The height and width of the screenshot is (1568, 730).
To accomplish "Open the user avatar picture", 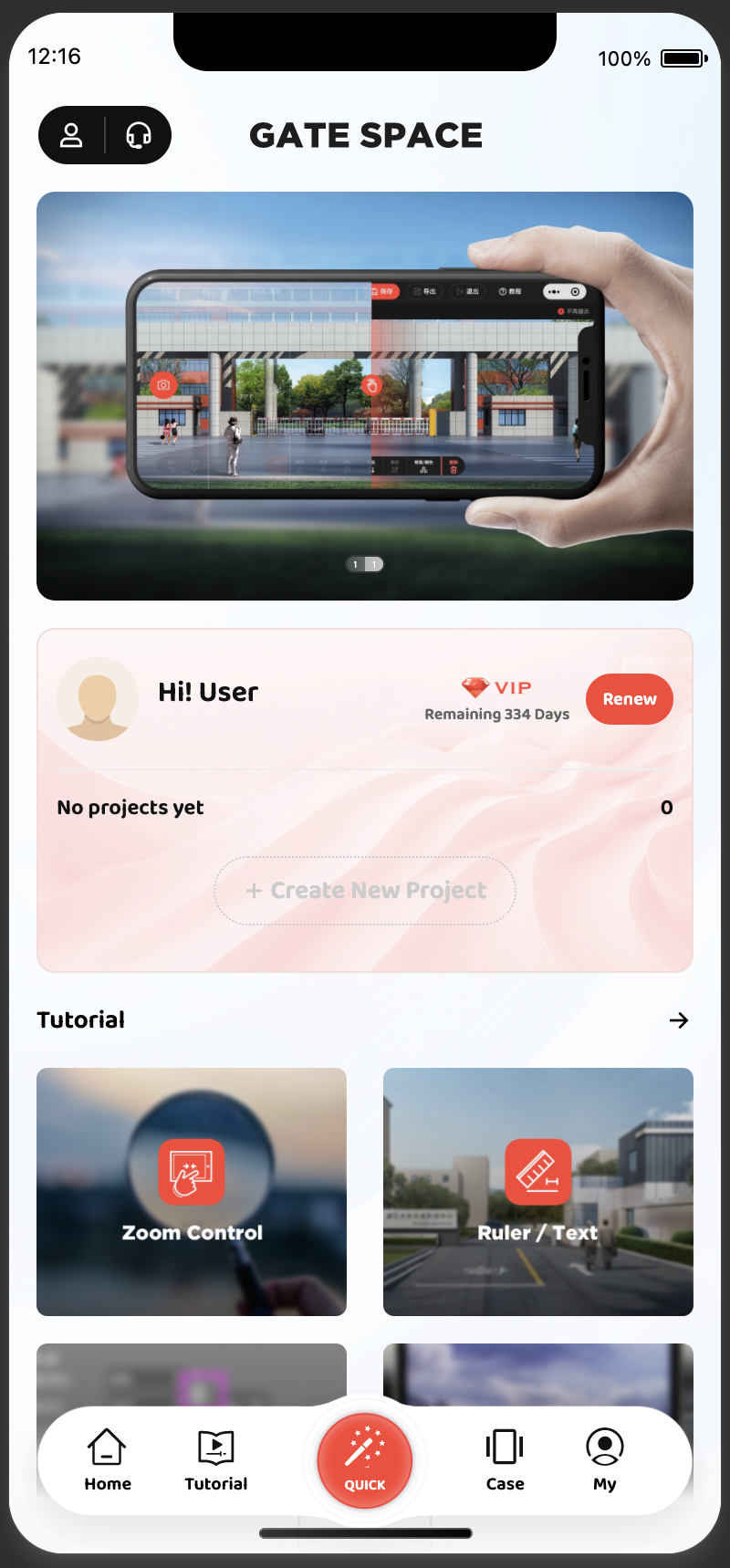I will (x=98, y=699).
